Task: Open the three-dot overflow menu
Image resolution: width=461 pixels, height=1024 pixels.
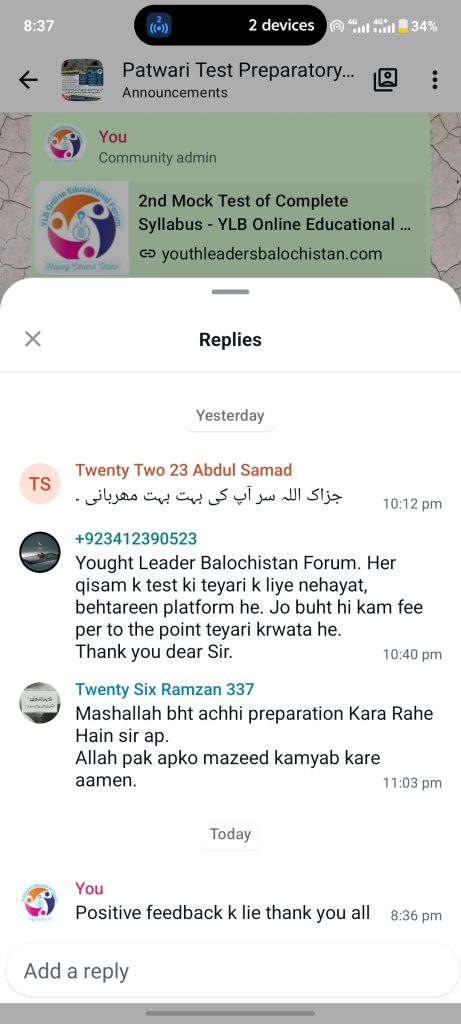Action: (434, 80)
